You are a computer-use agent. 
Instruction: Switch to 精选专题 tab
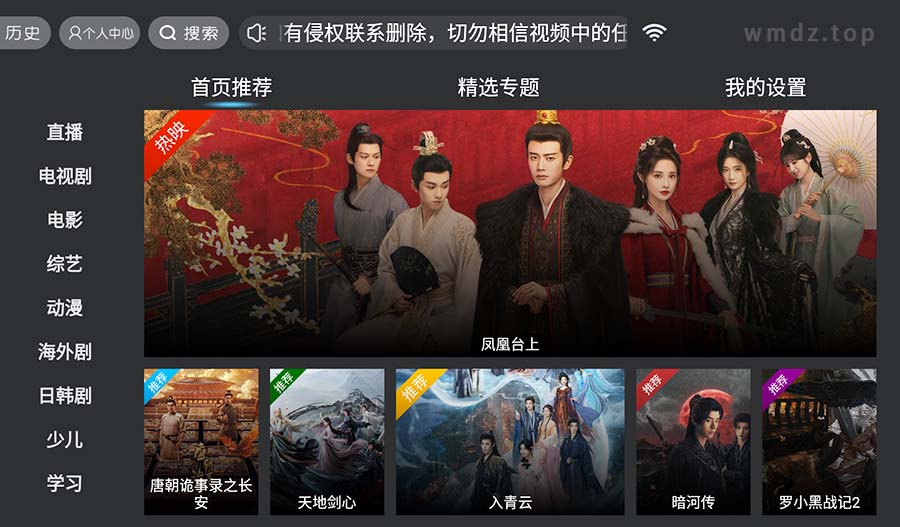(498, 88)
